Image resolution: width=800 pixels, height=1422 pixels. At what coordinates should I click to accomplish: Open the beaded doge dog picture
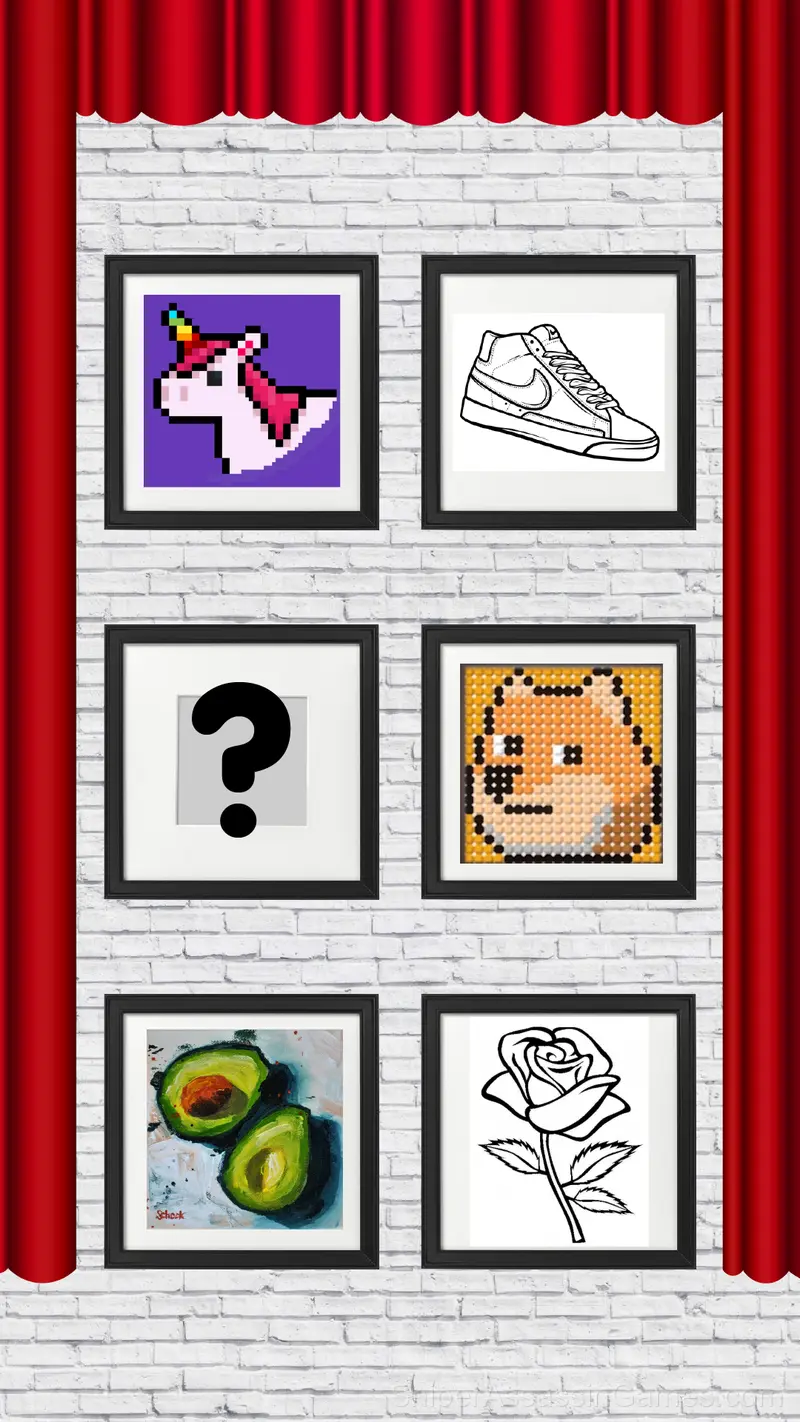(558, 761)
